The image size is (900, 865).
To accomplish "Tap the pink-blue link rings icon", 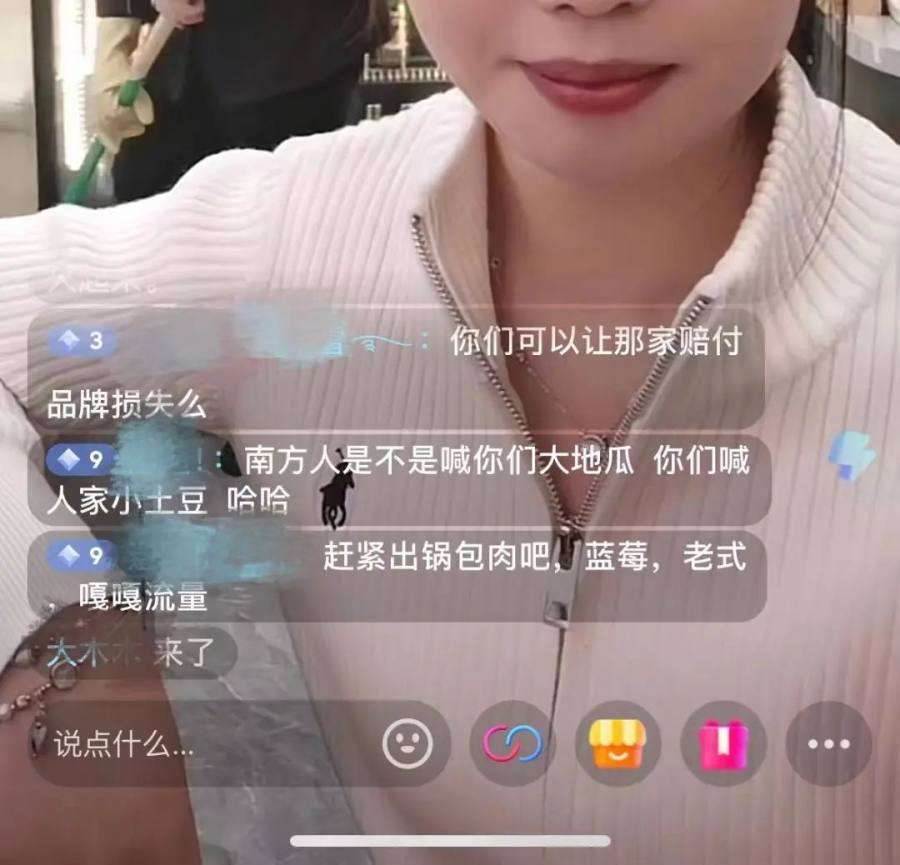I will pyautogui.click(x=512, y=744).
